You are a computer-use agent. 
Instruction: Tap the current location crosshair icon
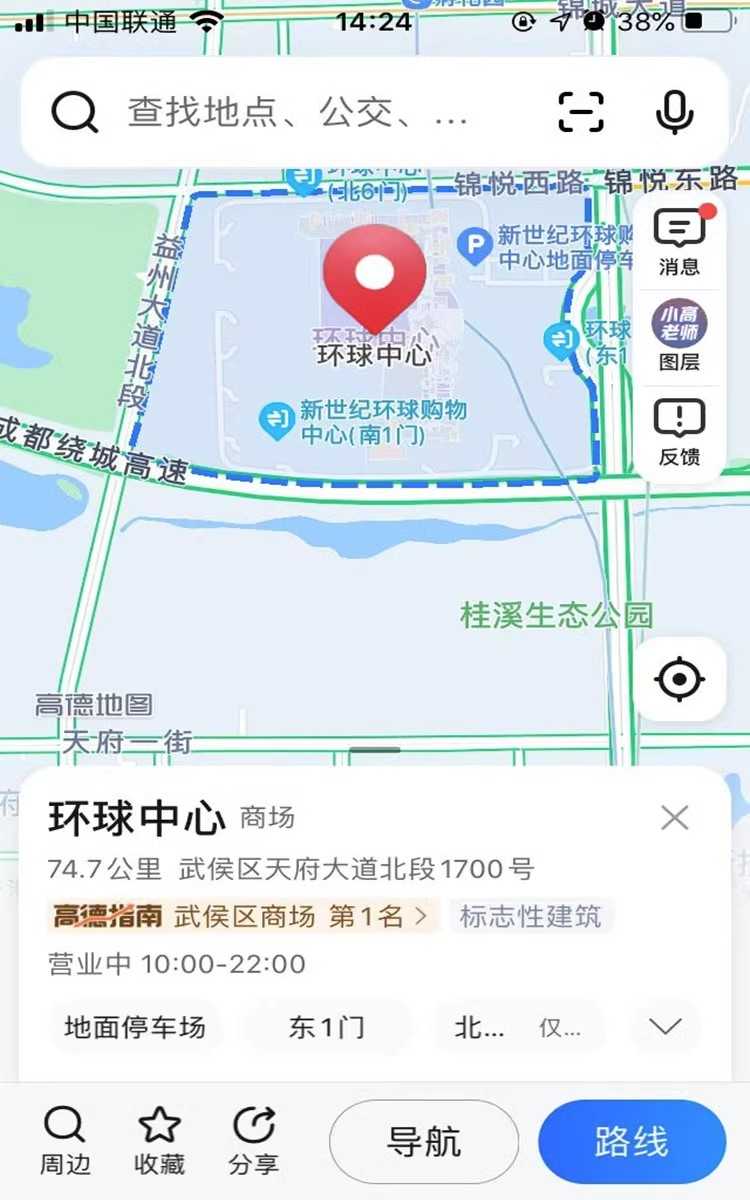tap(679, 679)
